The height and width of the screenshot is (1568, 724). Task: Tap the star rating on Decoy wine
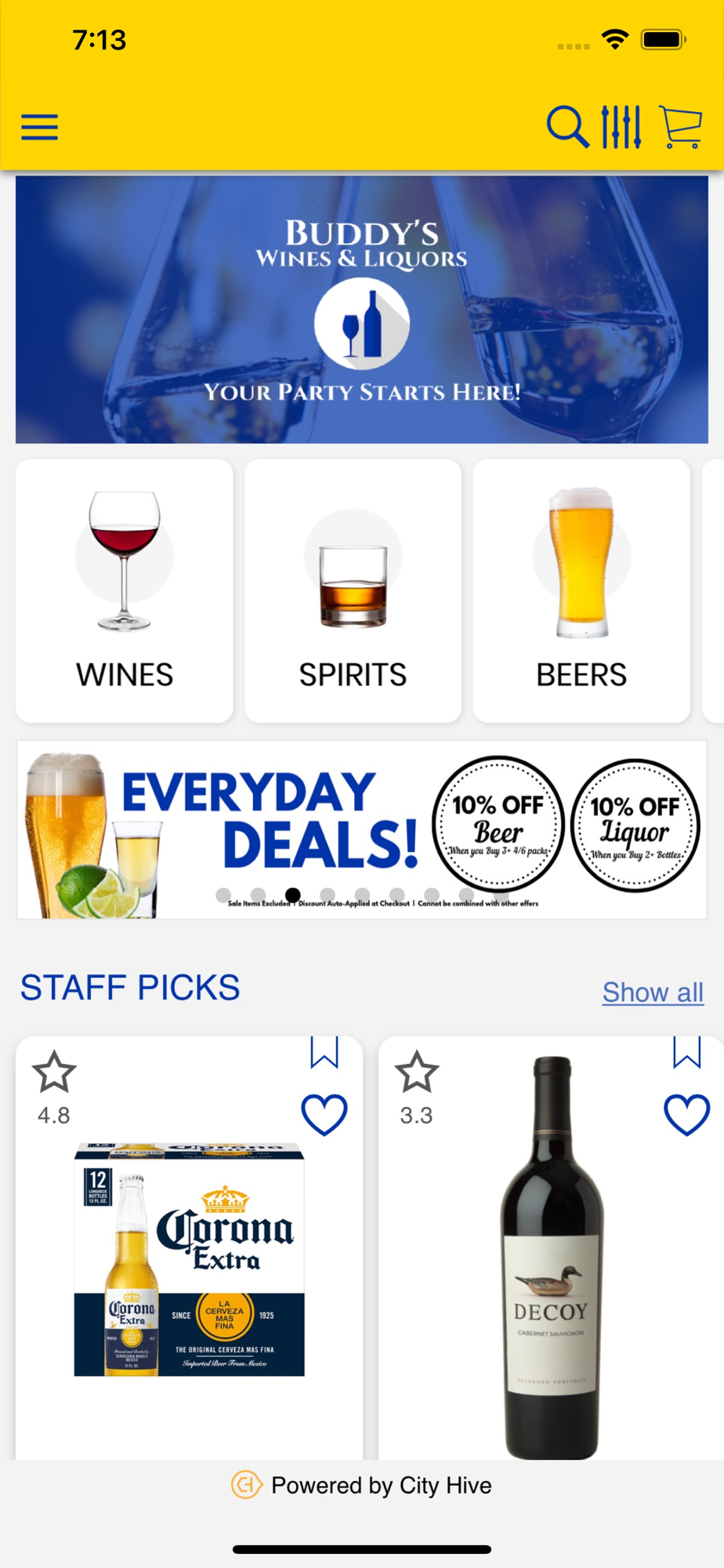pyautogui.click(x=416, y=1073)
